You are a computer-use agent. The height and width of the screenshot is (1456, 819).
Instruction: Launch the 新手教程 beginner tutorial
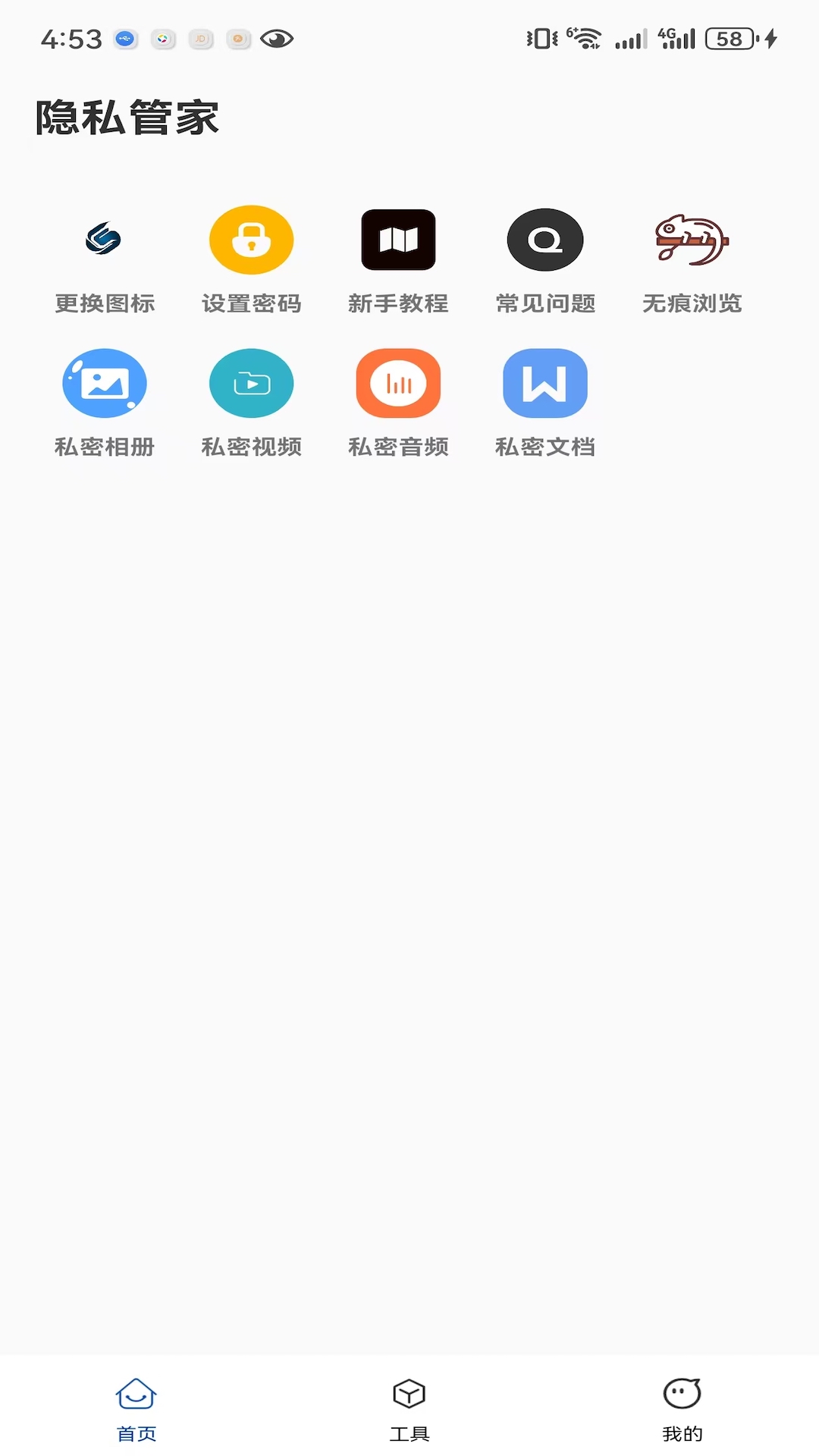pos(399,263)
